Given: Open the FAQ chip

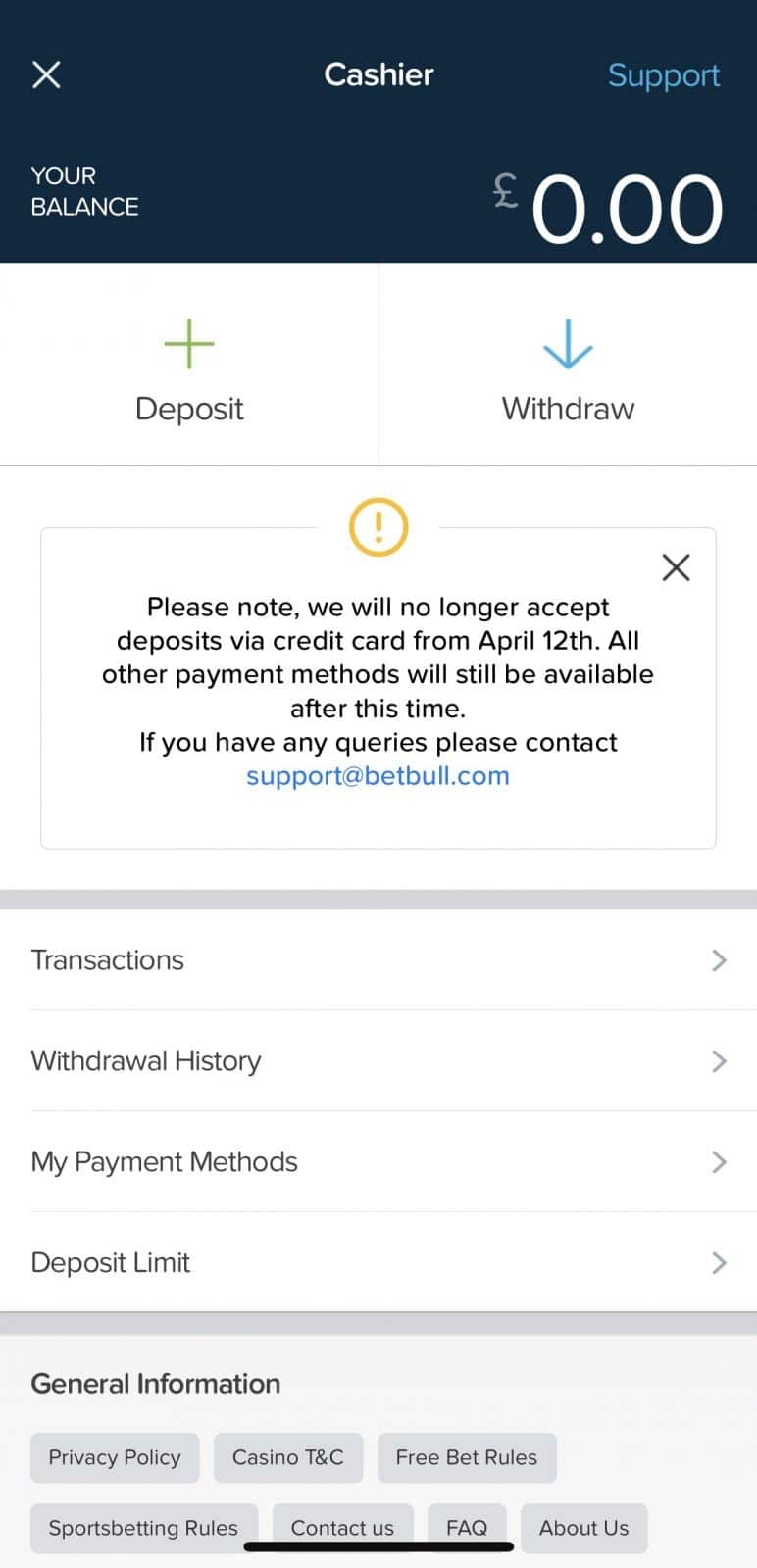Looking at the screenshot, I should pos(467,1528).
